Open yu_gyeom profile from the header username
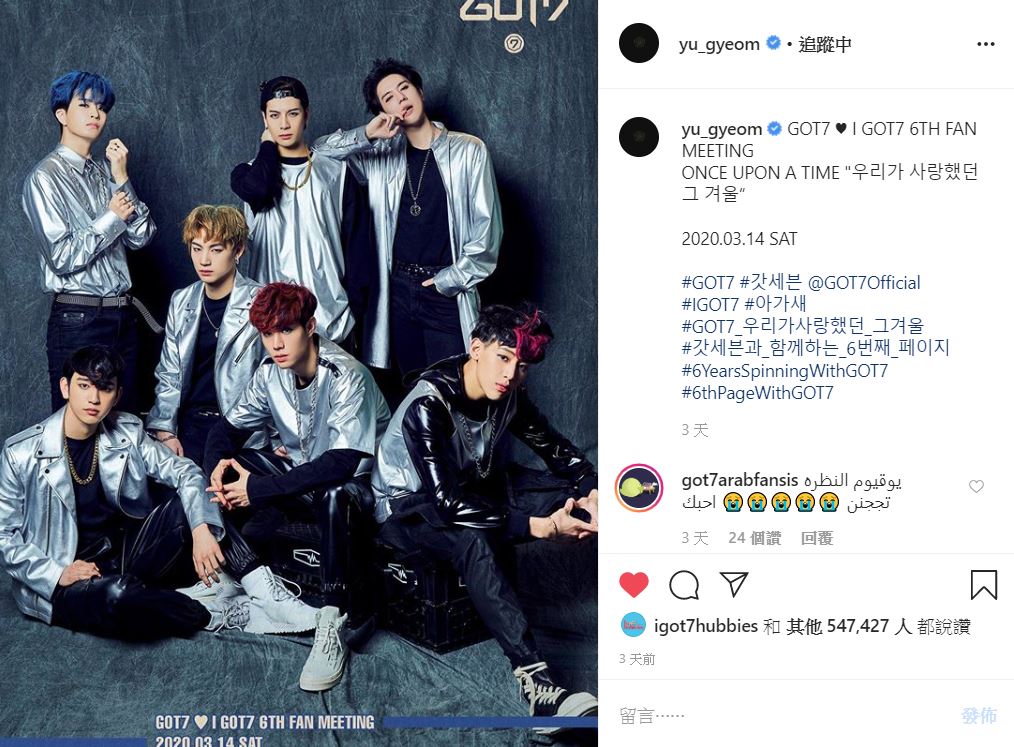This screenshot has height=747, width=1014. point(718,44)
